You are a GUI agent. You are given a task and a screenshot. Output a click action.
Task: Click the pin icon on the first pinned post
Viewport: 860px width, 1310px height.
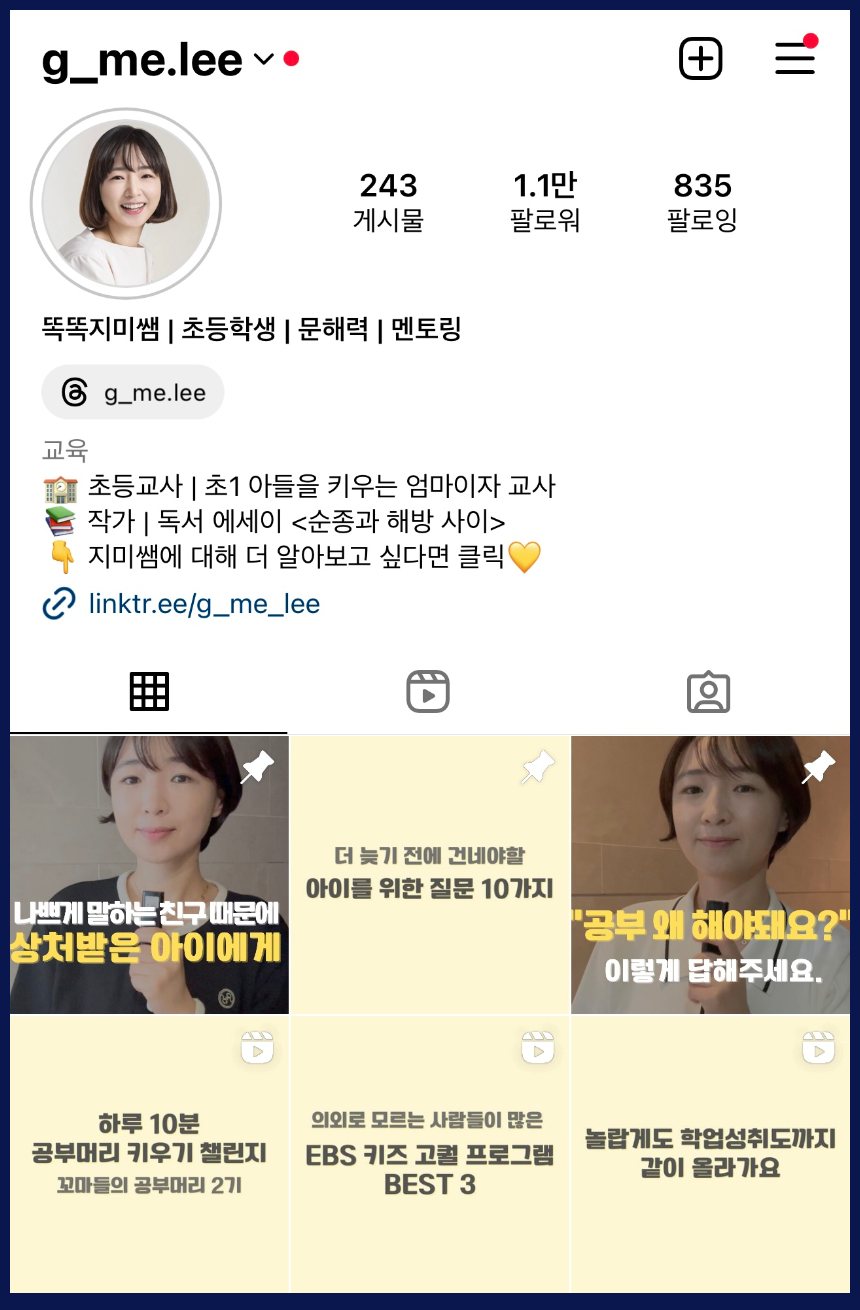[x=258, y=769]
